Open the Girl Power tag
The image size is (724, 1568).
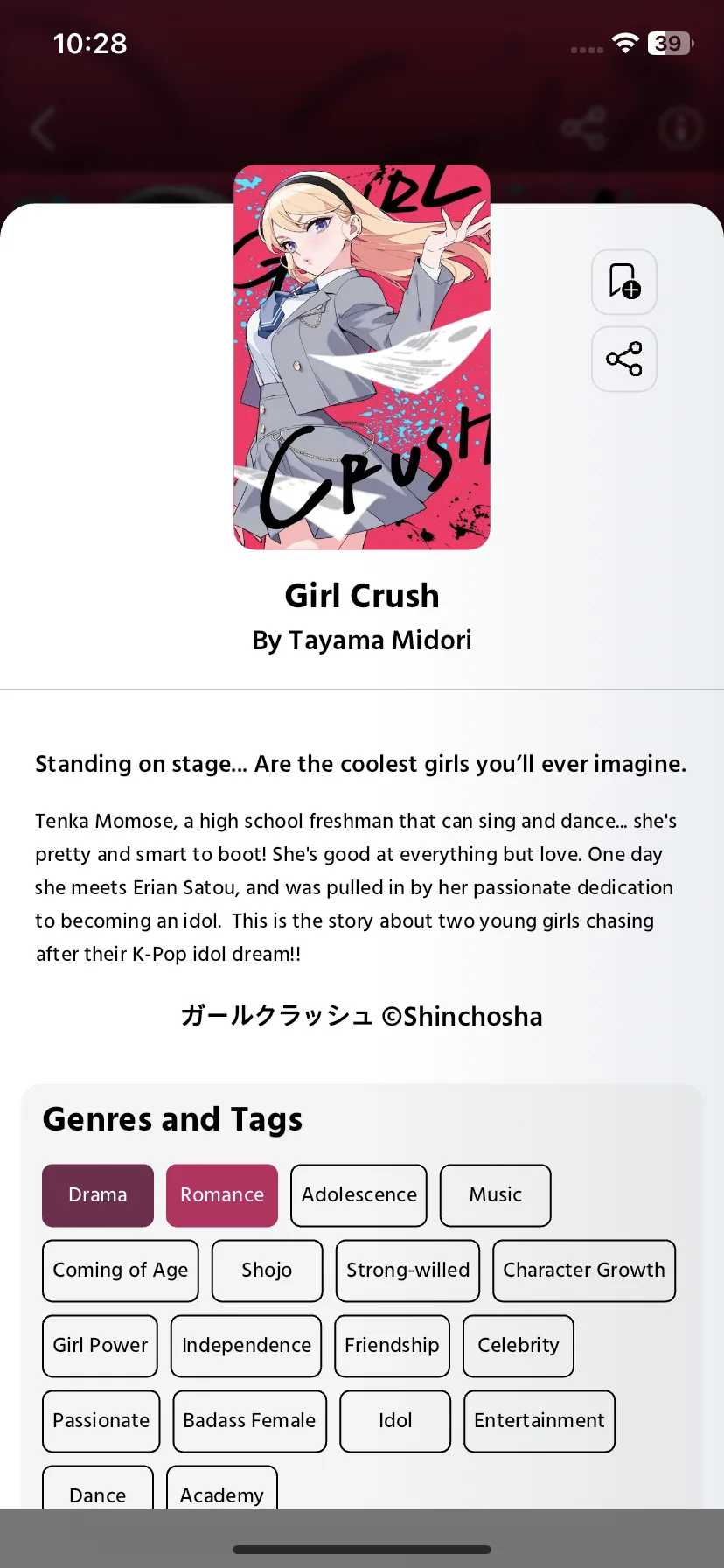tap(100, 1346)
